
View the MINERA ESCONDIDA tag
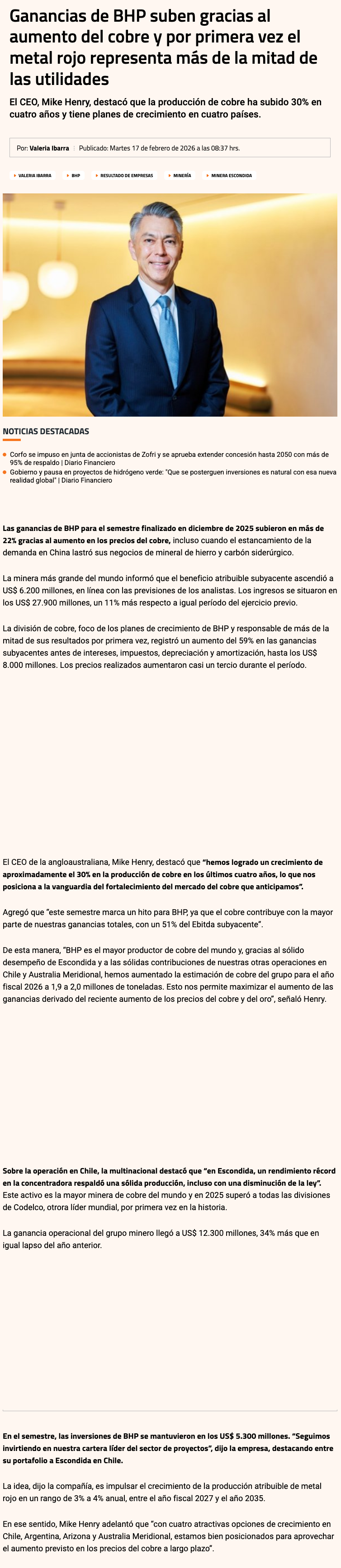pos(231,175)
